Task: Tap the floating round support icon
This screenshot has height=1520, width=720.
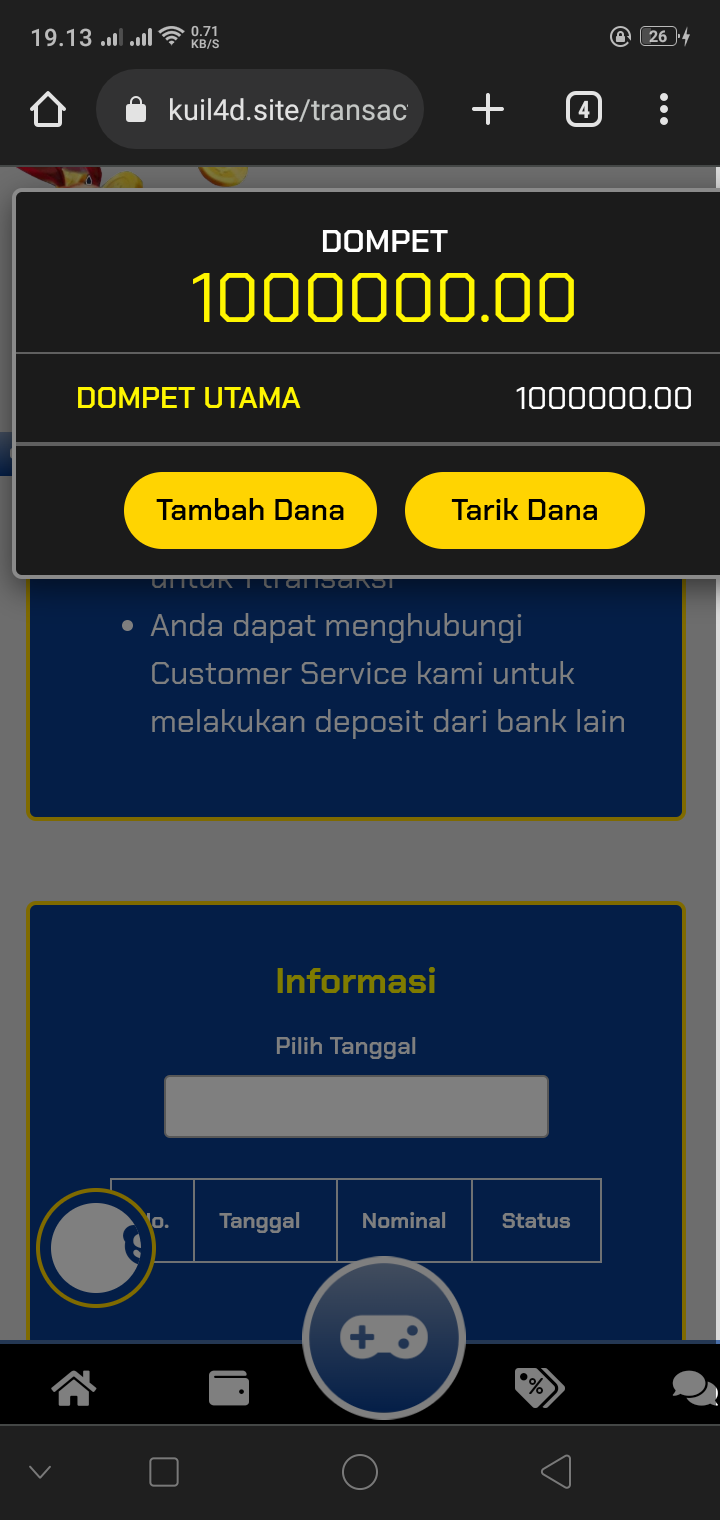Action: point(96,1247)
